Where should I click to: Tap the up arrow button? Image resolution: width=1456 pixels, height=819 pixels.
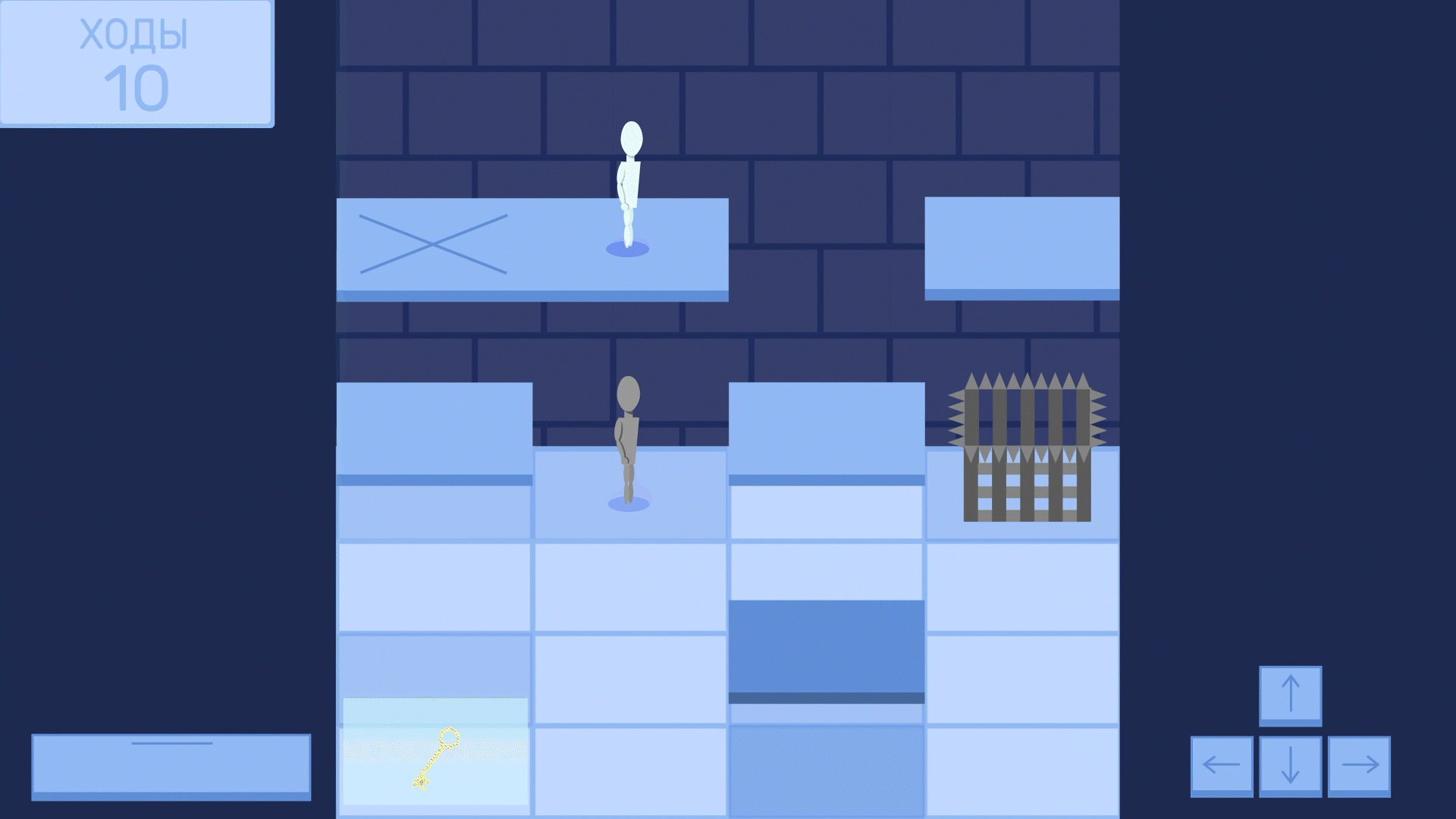(x=1290, y=695)
